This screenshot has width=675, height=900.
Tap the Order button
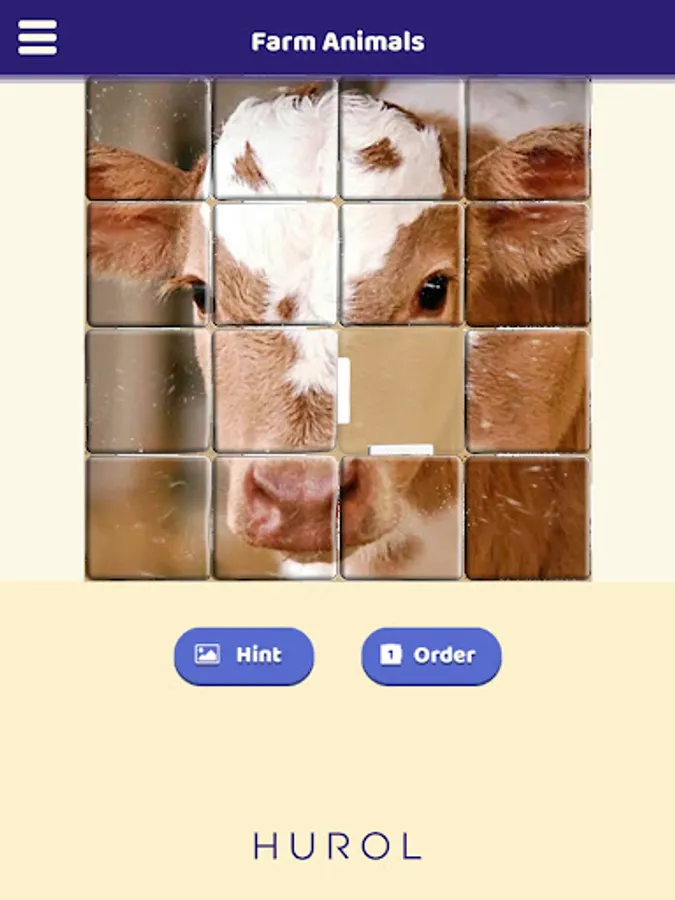(431, 656)
